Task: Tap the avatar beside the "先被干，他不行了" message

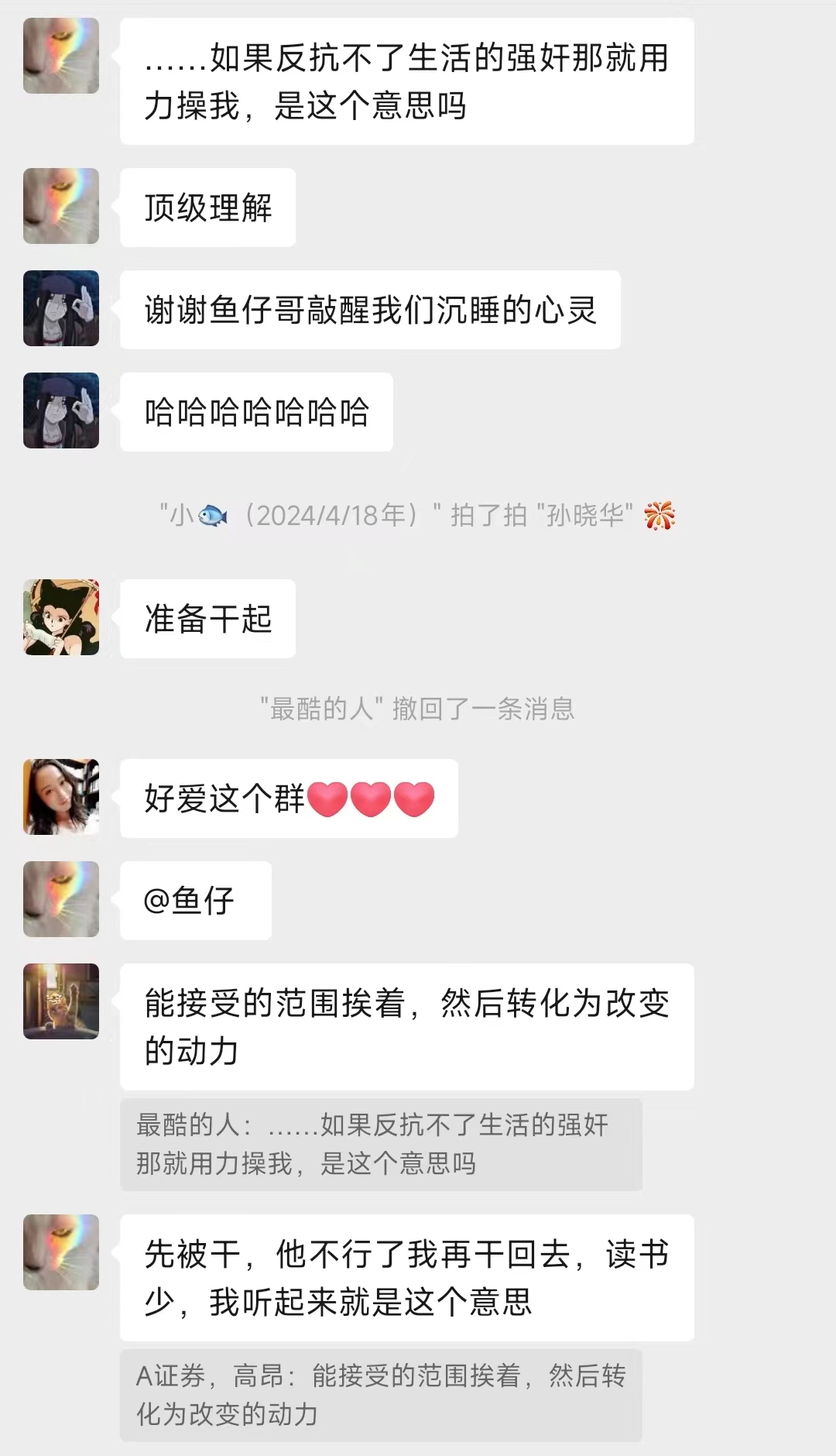Action: pyautogui.click(x=61, y=1252)
